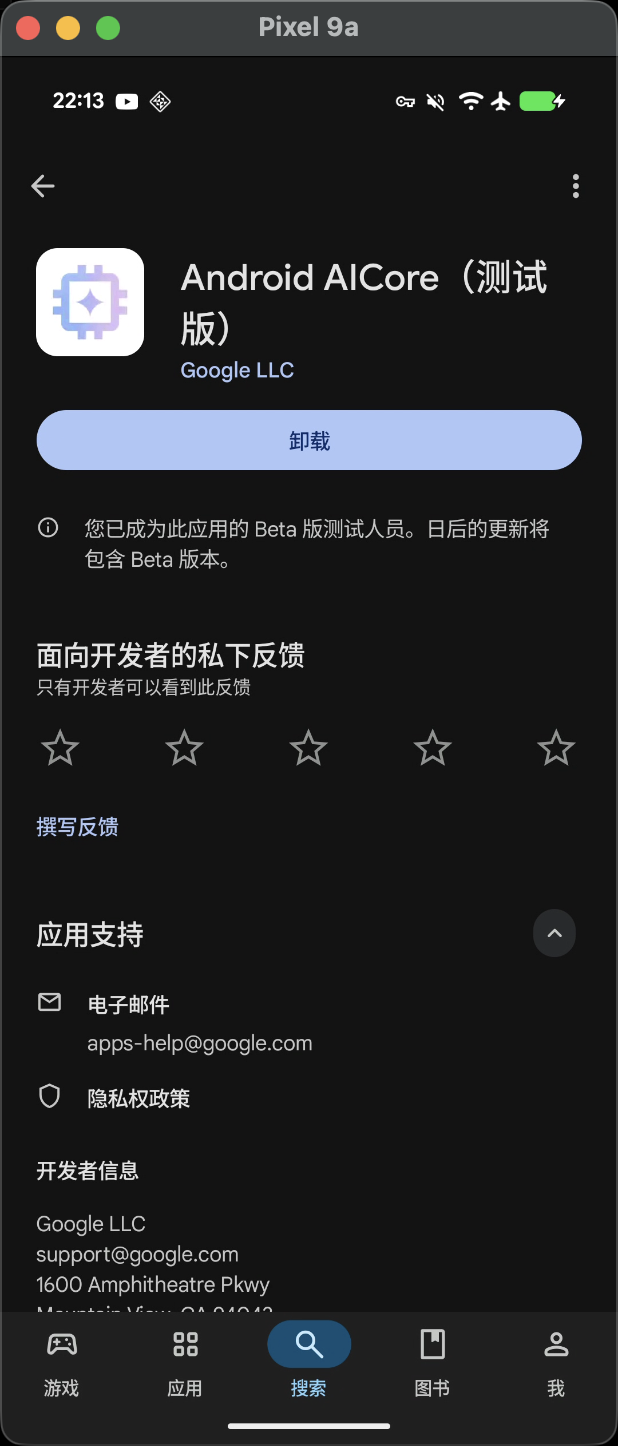
Task: Collapse the 应用支持 section
Action: (x=554, y=934)
